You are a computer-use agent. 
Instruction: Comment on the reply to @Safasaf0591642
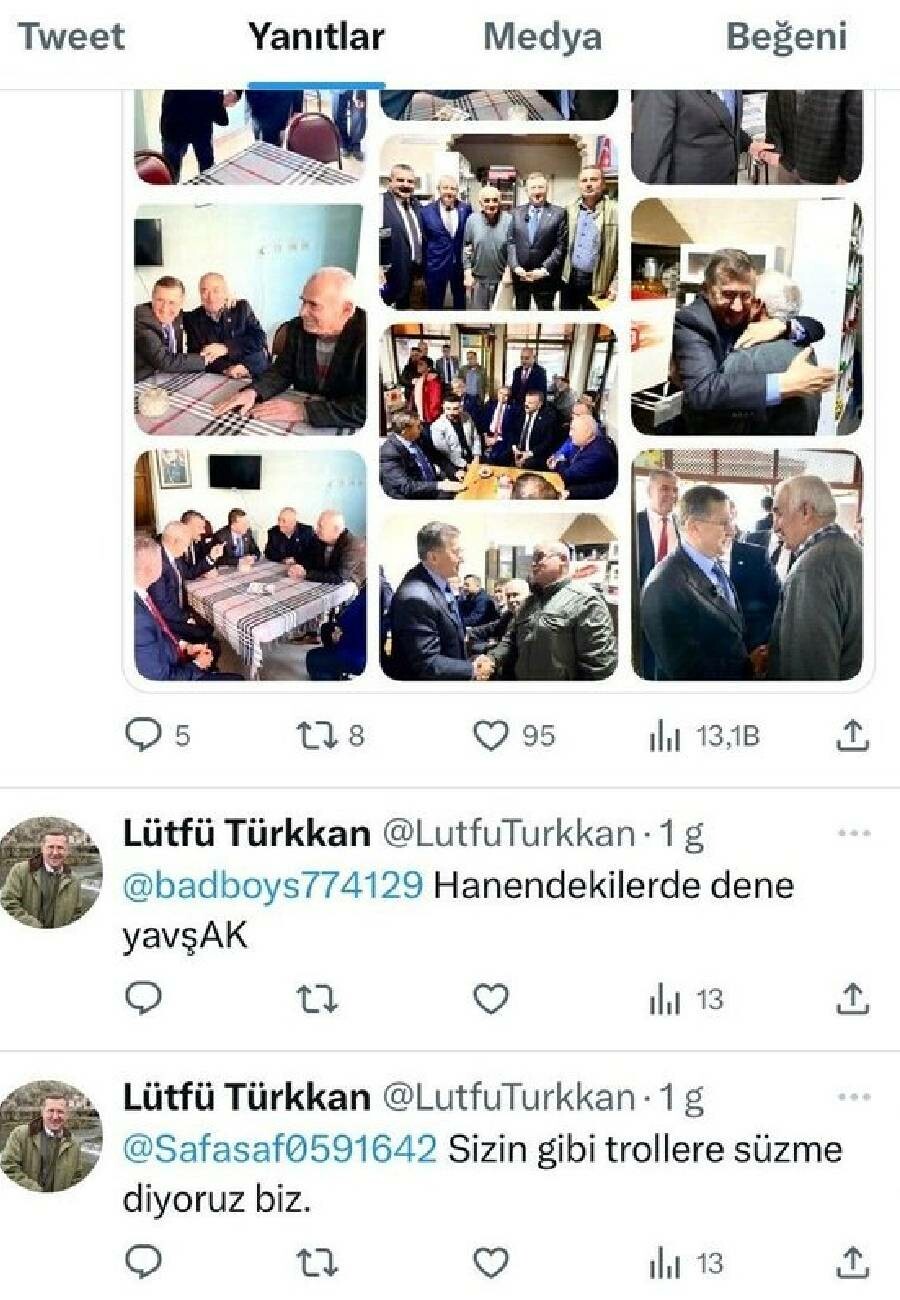(x=143, y=1263)
